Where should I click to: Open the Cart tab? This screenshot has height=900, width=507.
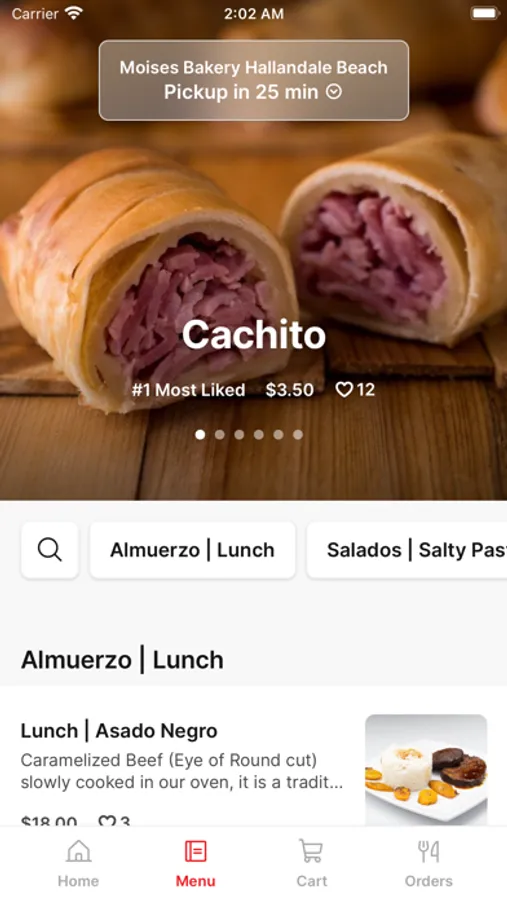point(311,863)
